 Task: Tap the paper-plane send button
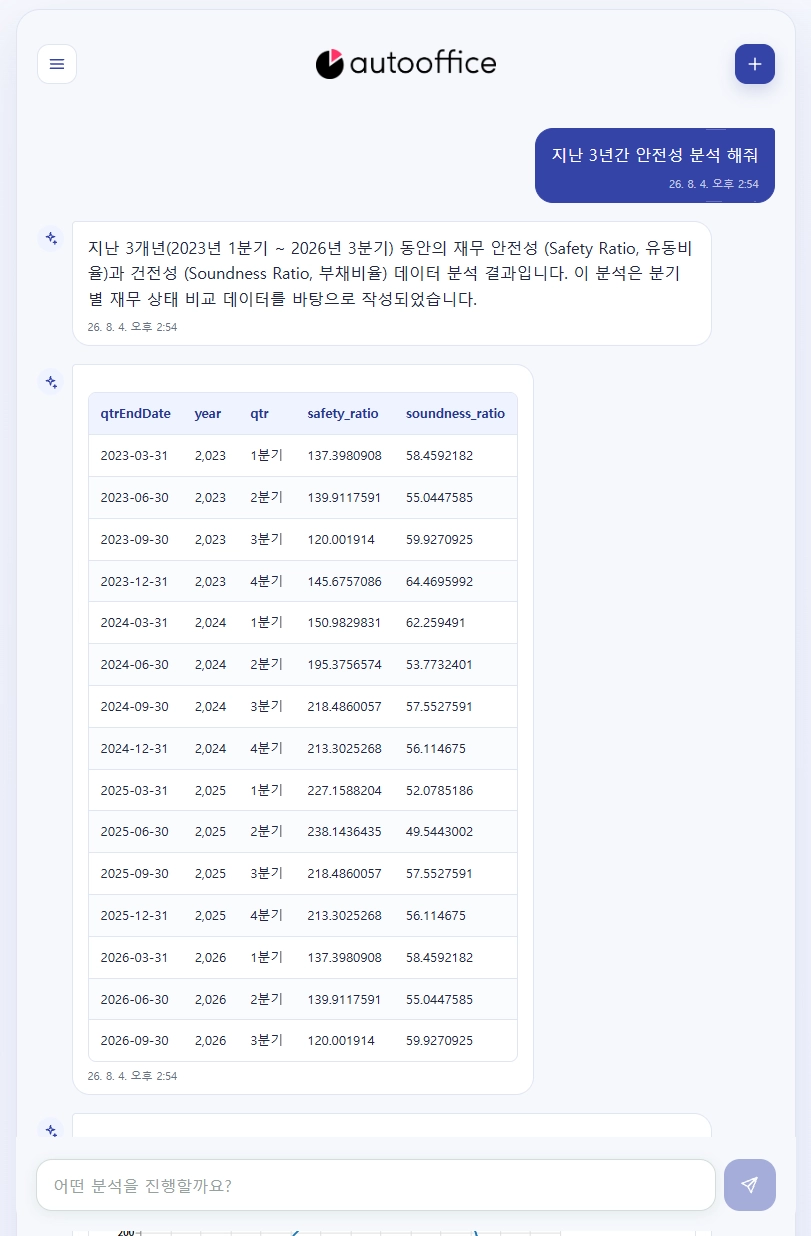tap(750, 1185)
